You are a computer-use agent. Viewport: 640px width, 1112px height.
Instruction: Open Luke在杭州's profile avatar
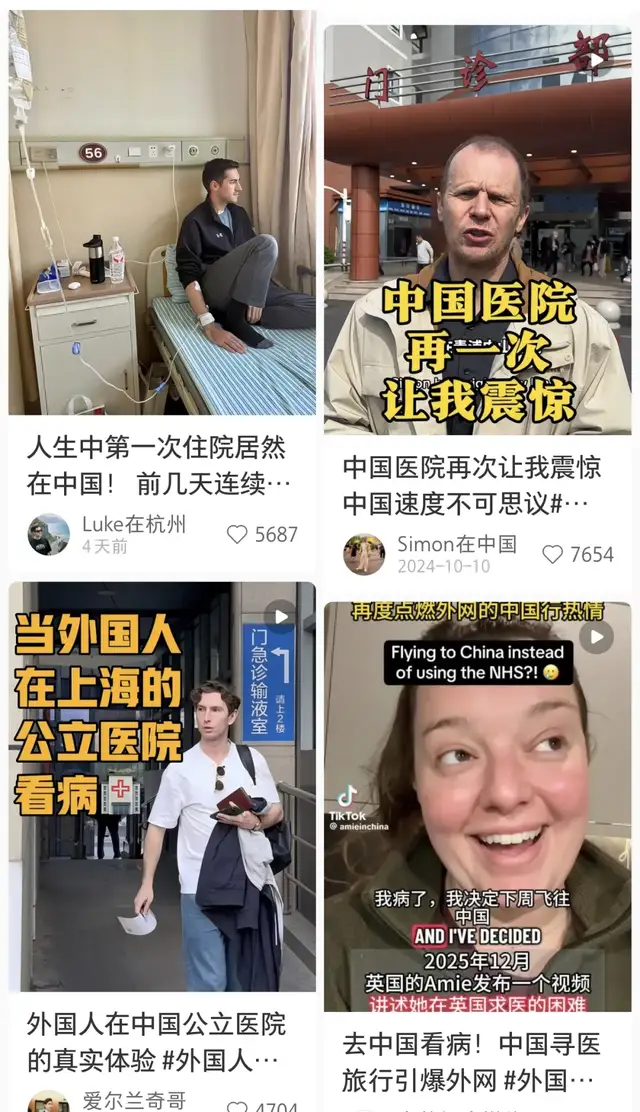click(48, 535)
